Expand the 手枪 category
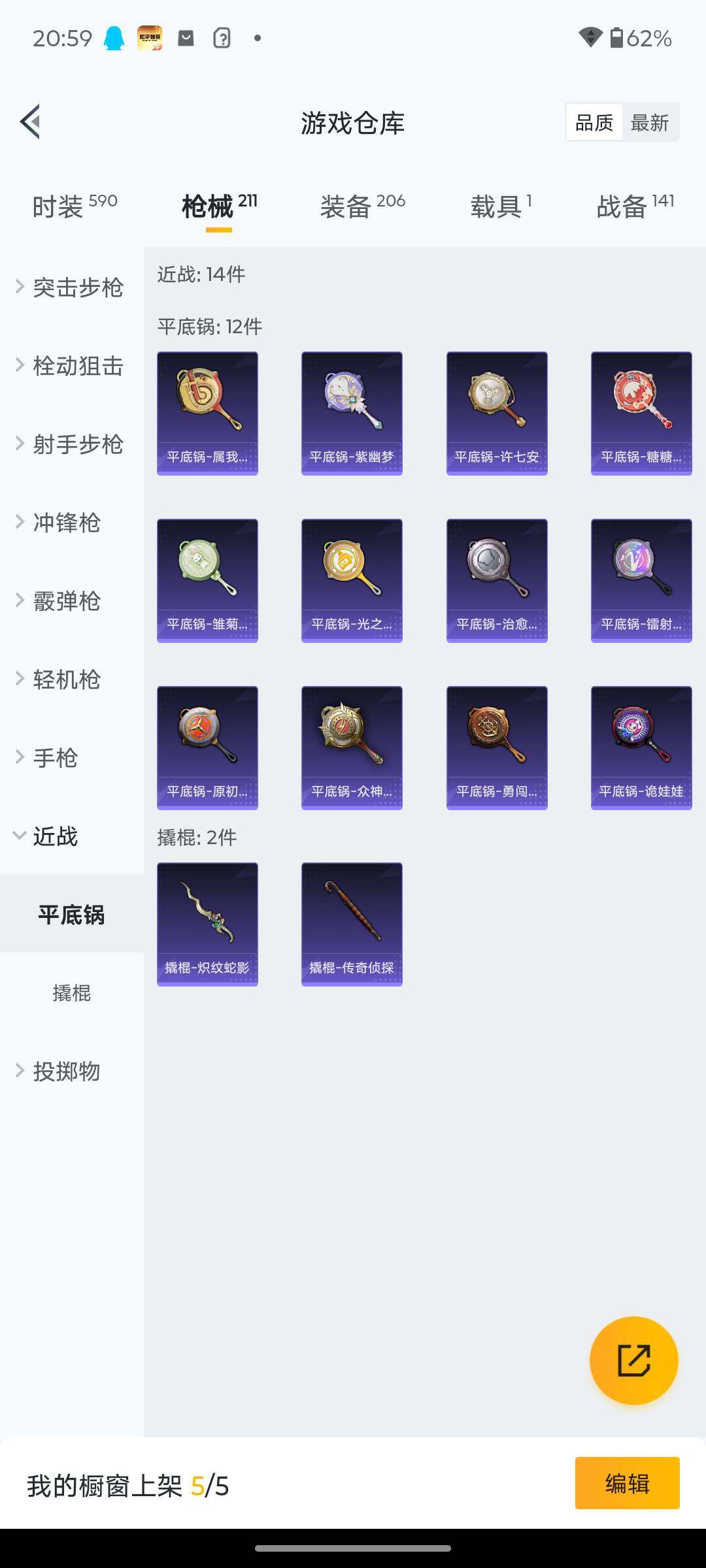This screenshot has width=706, height=1568. (x=55, y=758)
